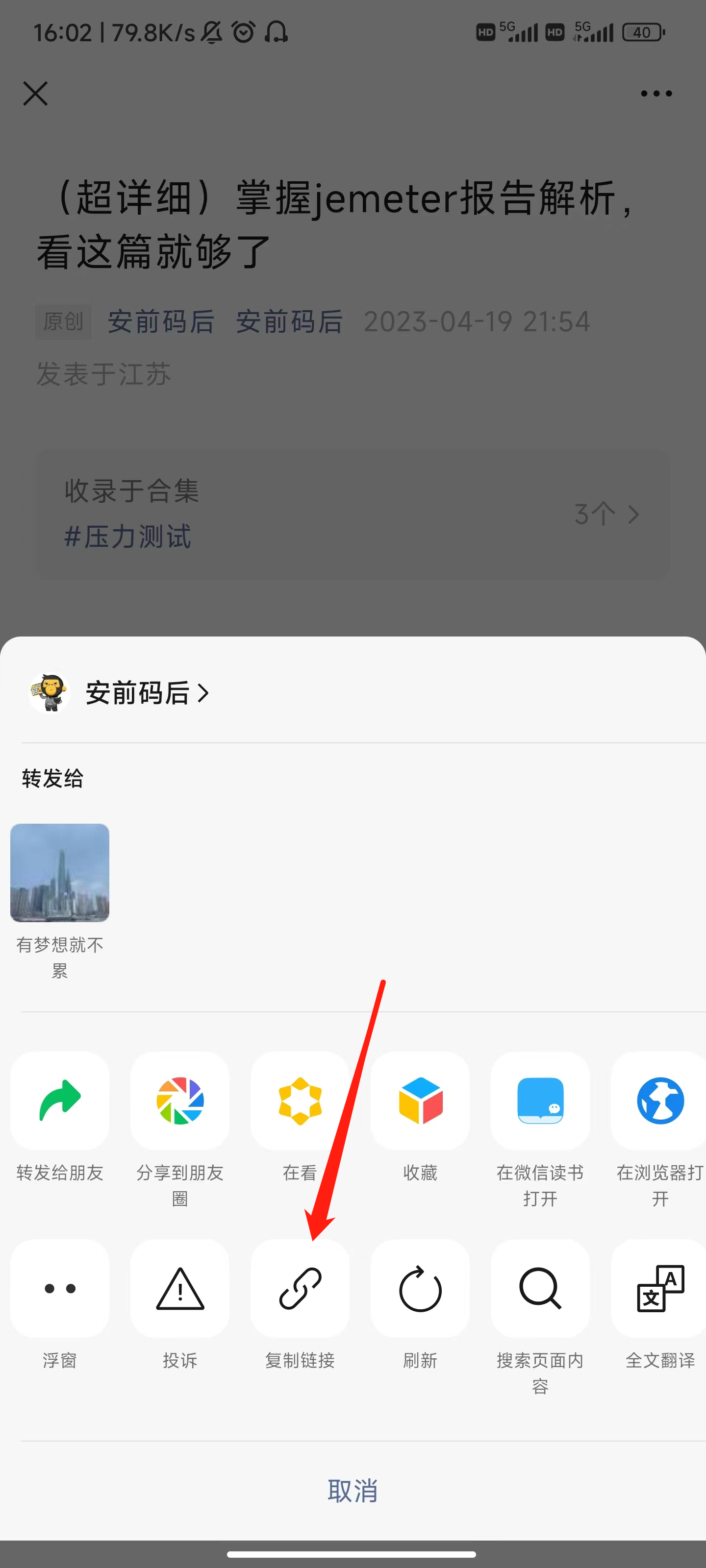The width and height of the screenshot is (706, 1568).
Task: Enable the 浮窗 floating window
Action: click(60, 1289)
